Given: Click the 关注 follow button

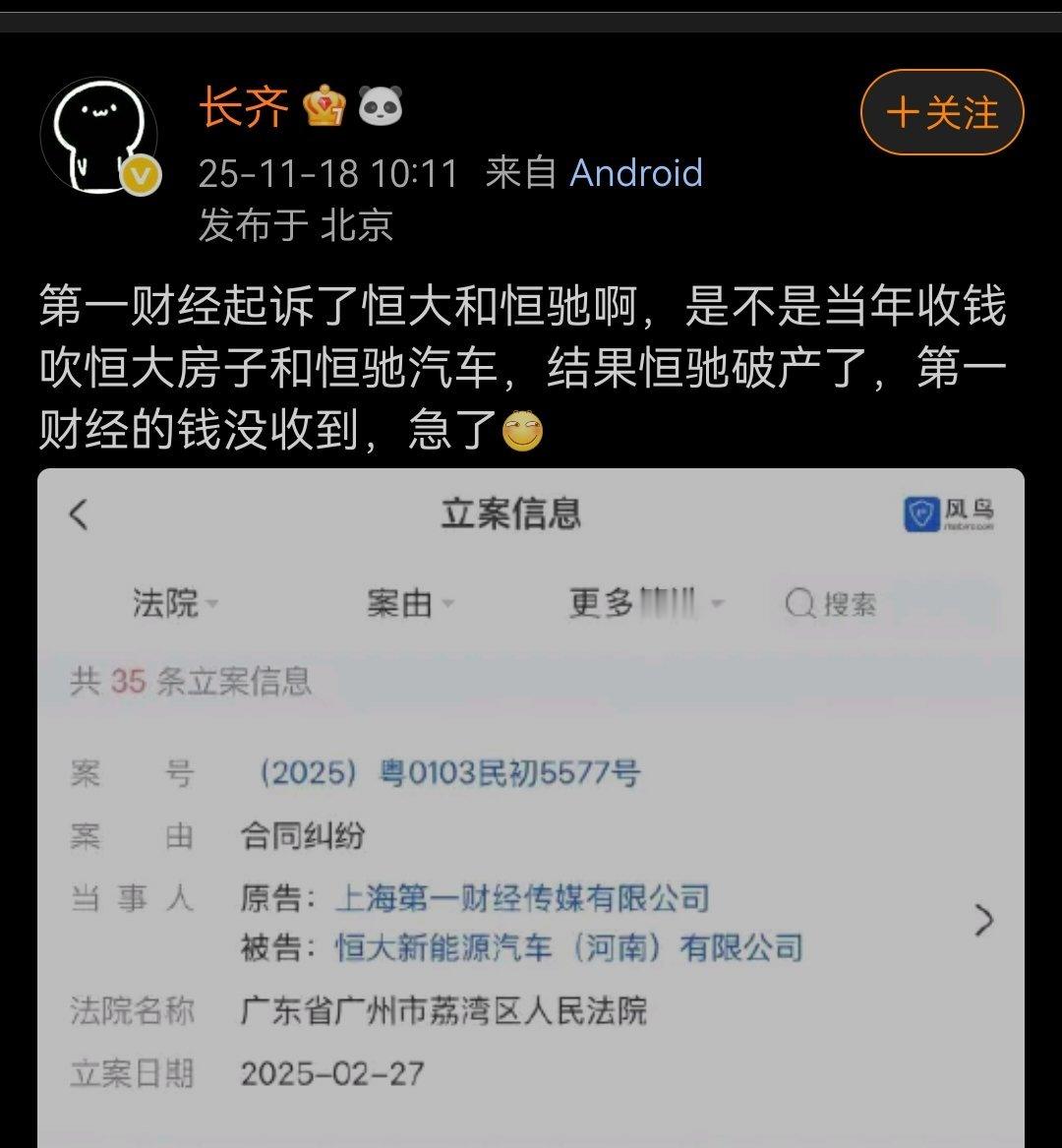Looking at the screenshot, I should click(939, 112).
